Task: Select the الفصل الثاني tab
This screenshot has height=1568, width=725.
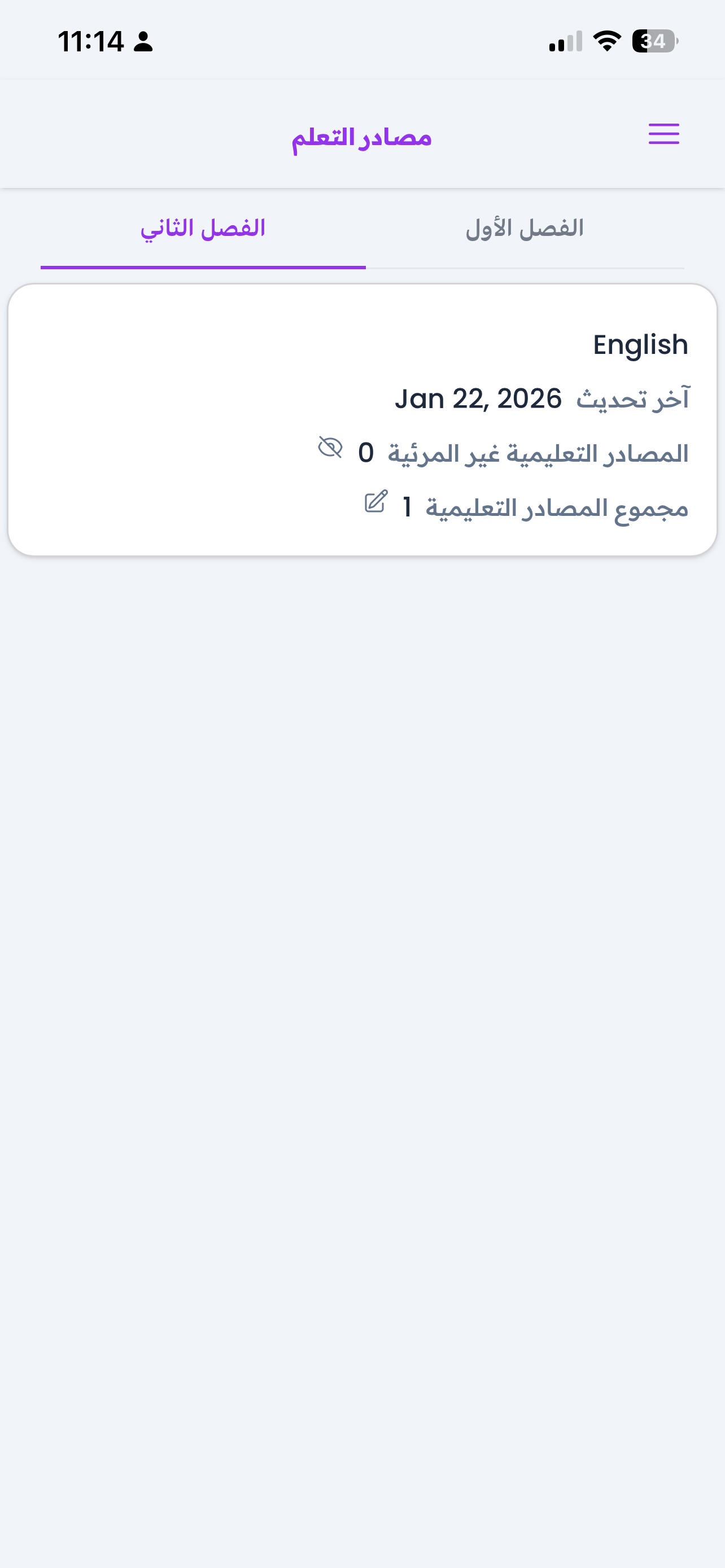Action: click(203, 230)
